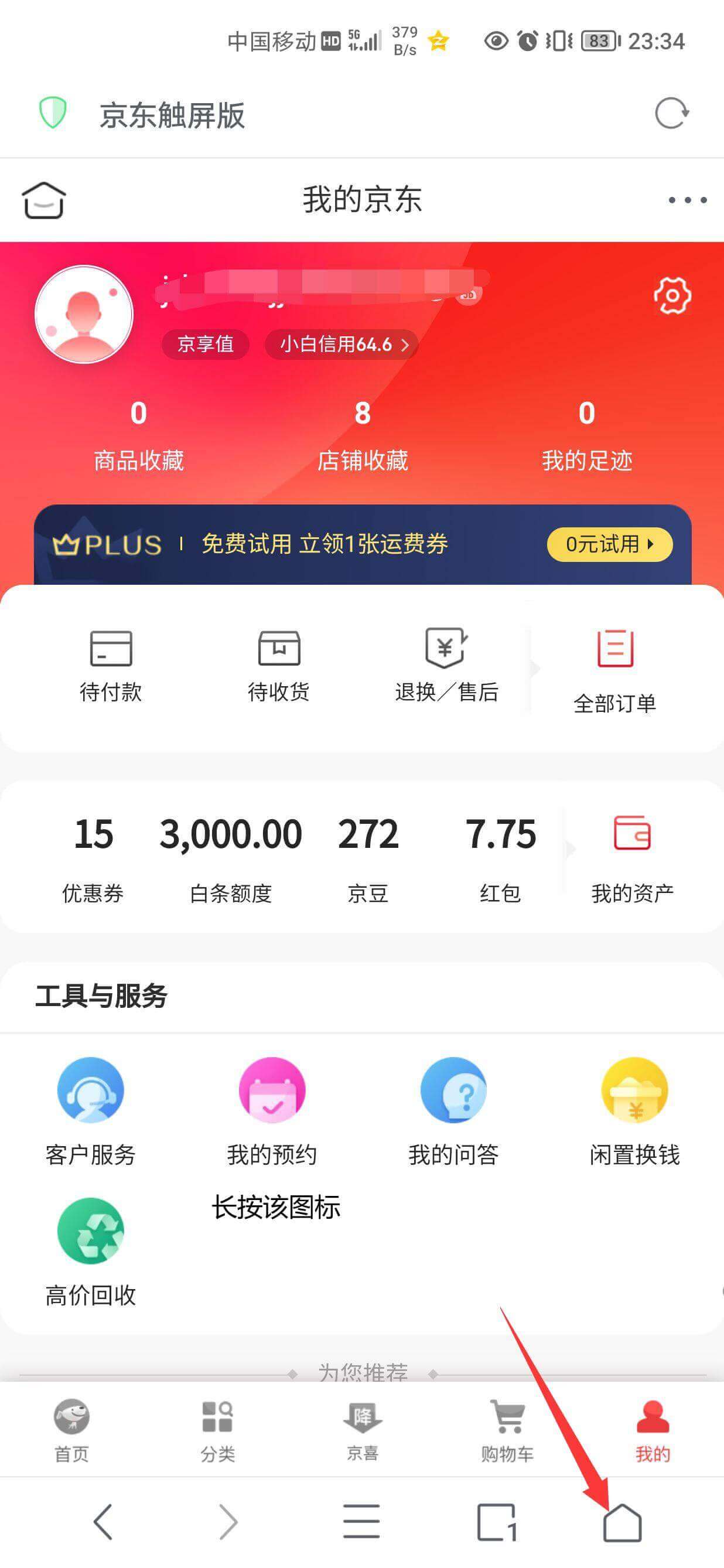Open 客户服务 customer service
Screen dimensions: 724x1568
coord(91,1112)
